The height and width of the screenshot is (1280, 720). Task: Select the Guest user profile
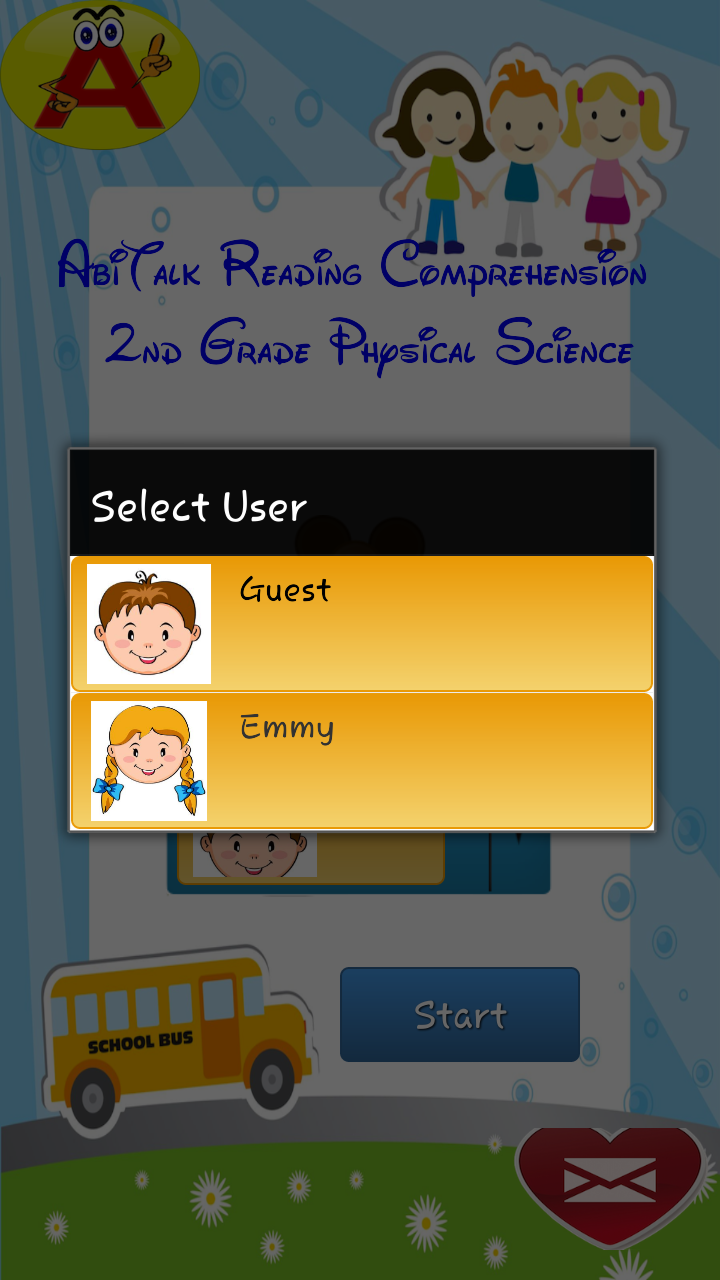[x=360, y=622]
